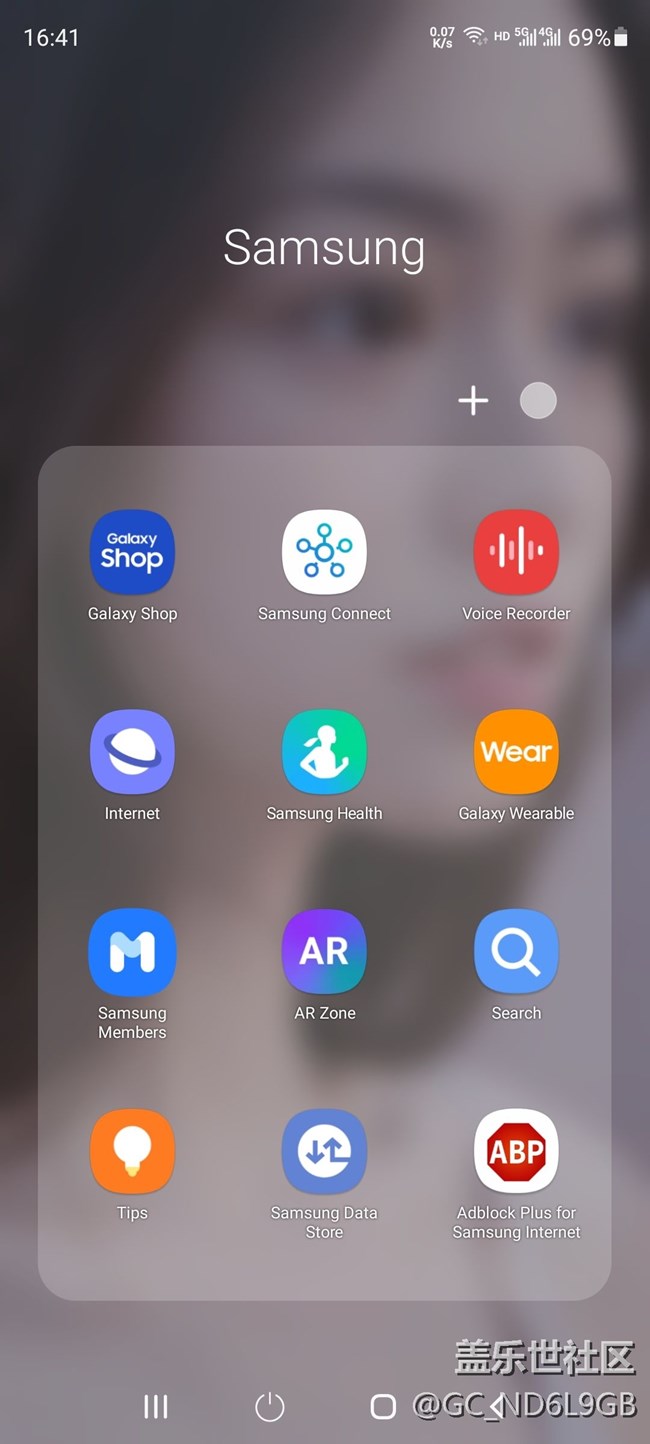Change folder color using the circle

[538, 401]
